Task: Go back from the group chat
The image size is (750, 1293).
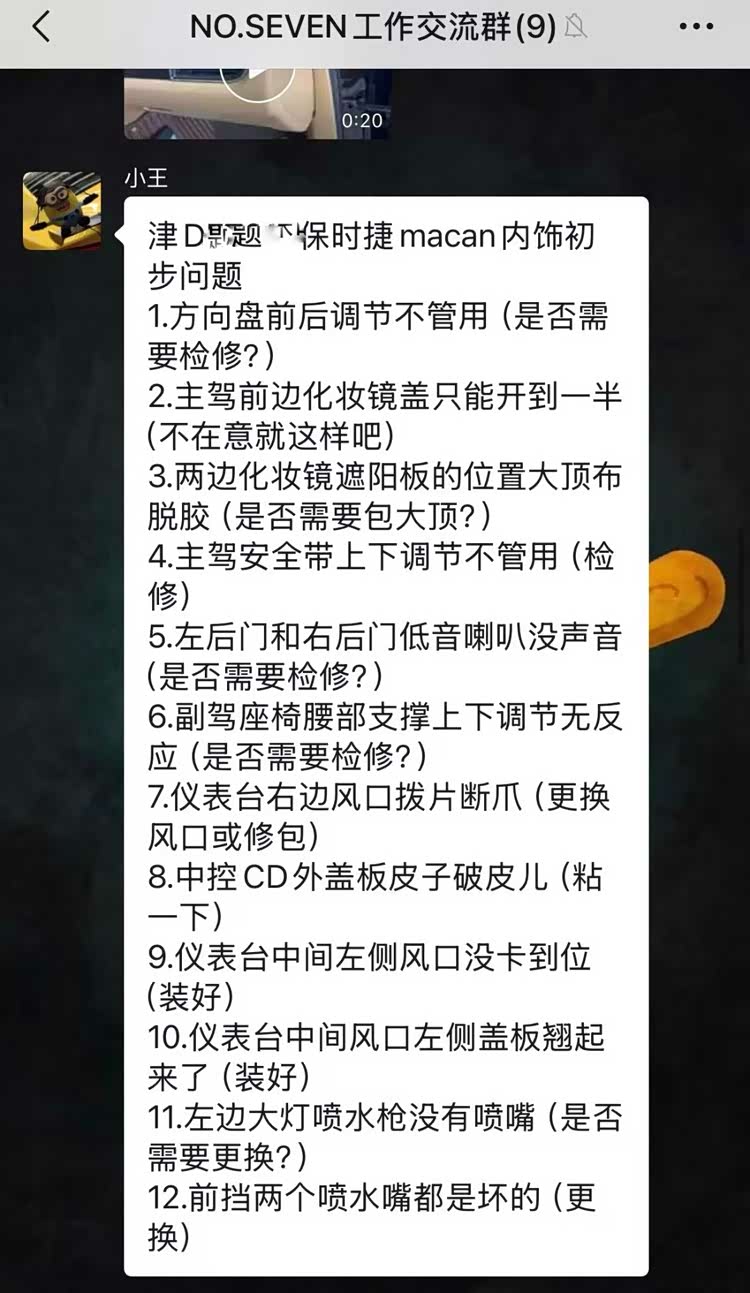Action: [x=40, y=27]
